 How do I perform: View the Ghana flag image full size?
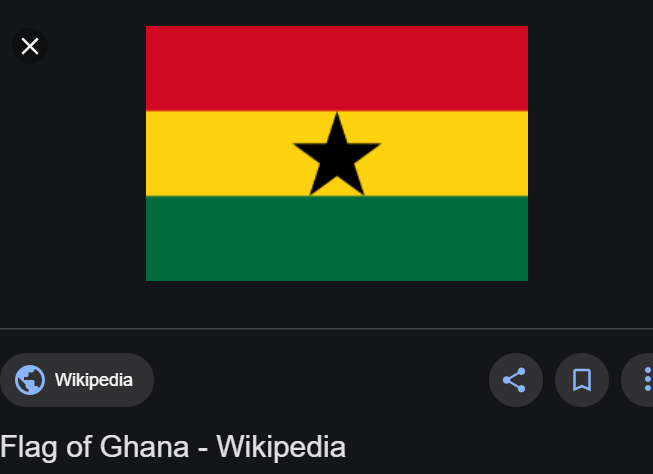point(336,153)
